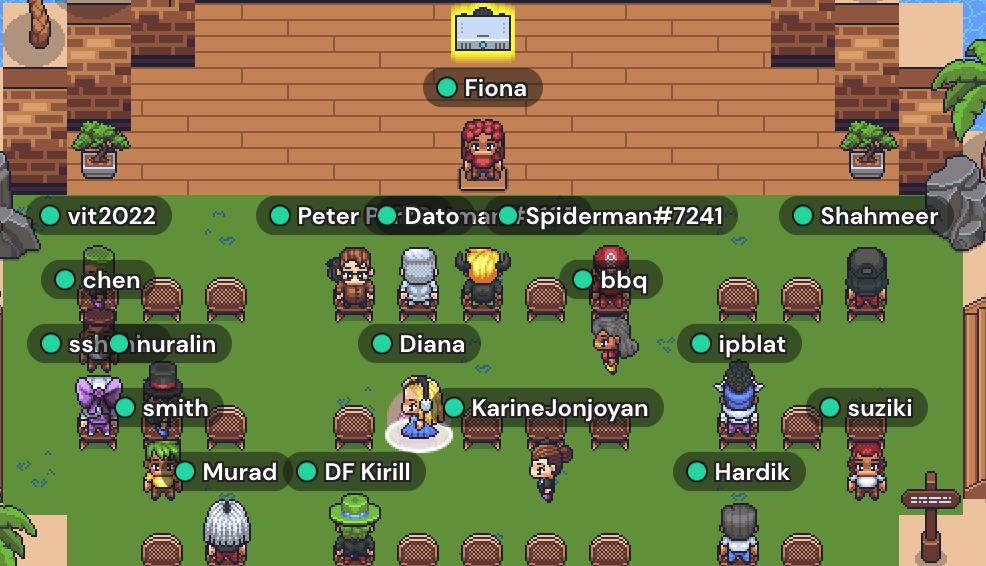Select the vit2022 name tag
Screen dimensions: 986x566
100,216
